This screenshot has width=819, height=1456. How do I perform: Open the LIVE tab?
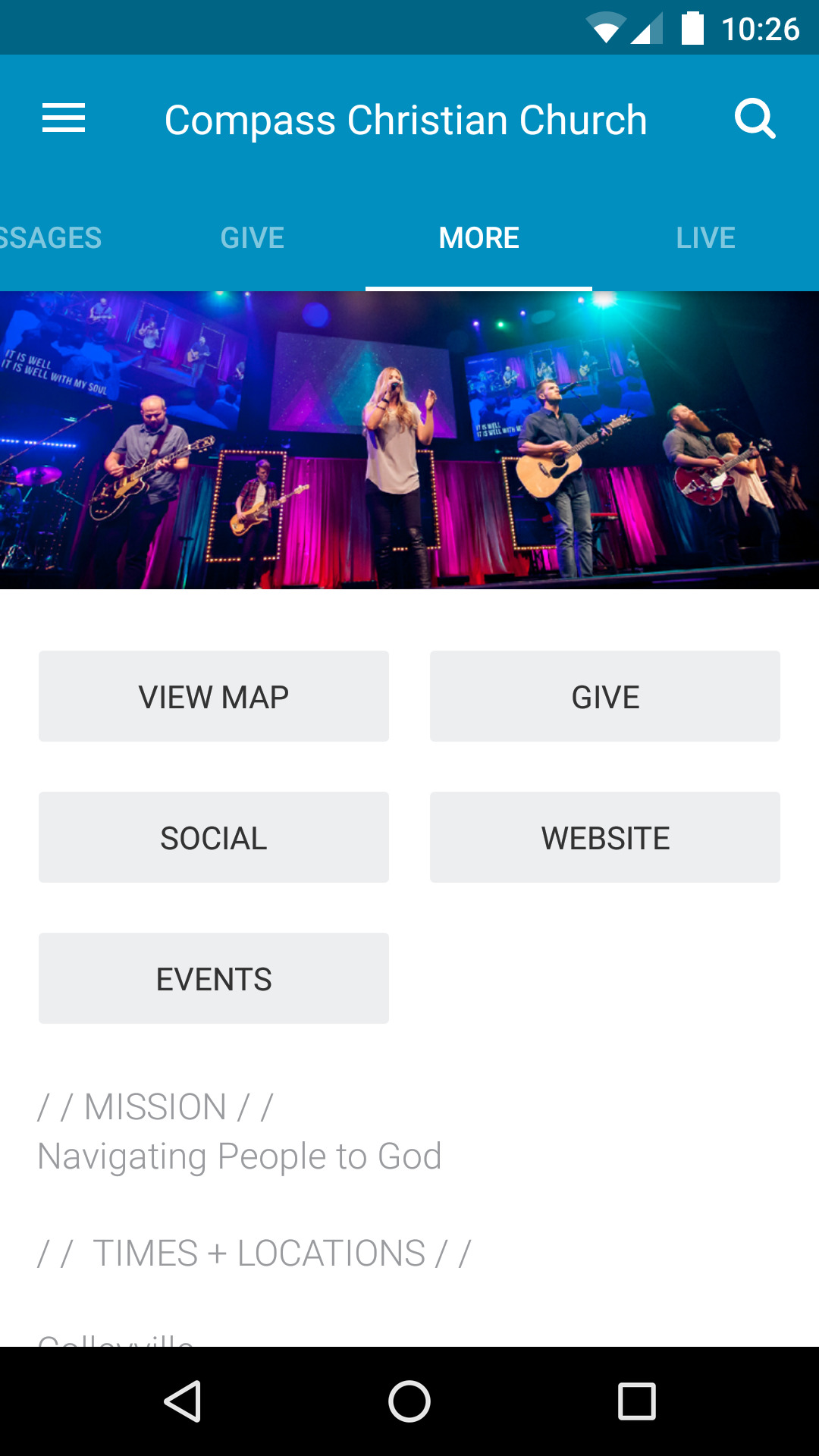pos(705,237)
